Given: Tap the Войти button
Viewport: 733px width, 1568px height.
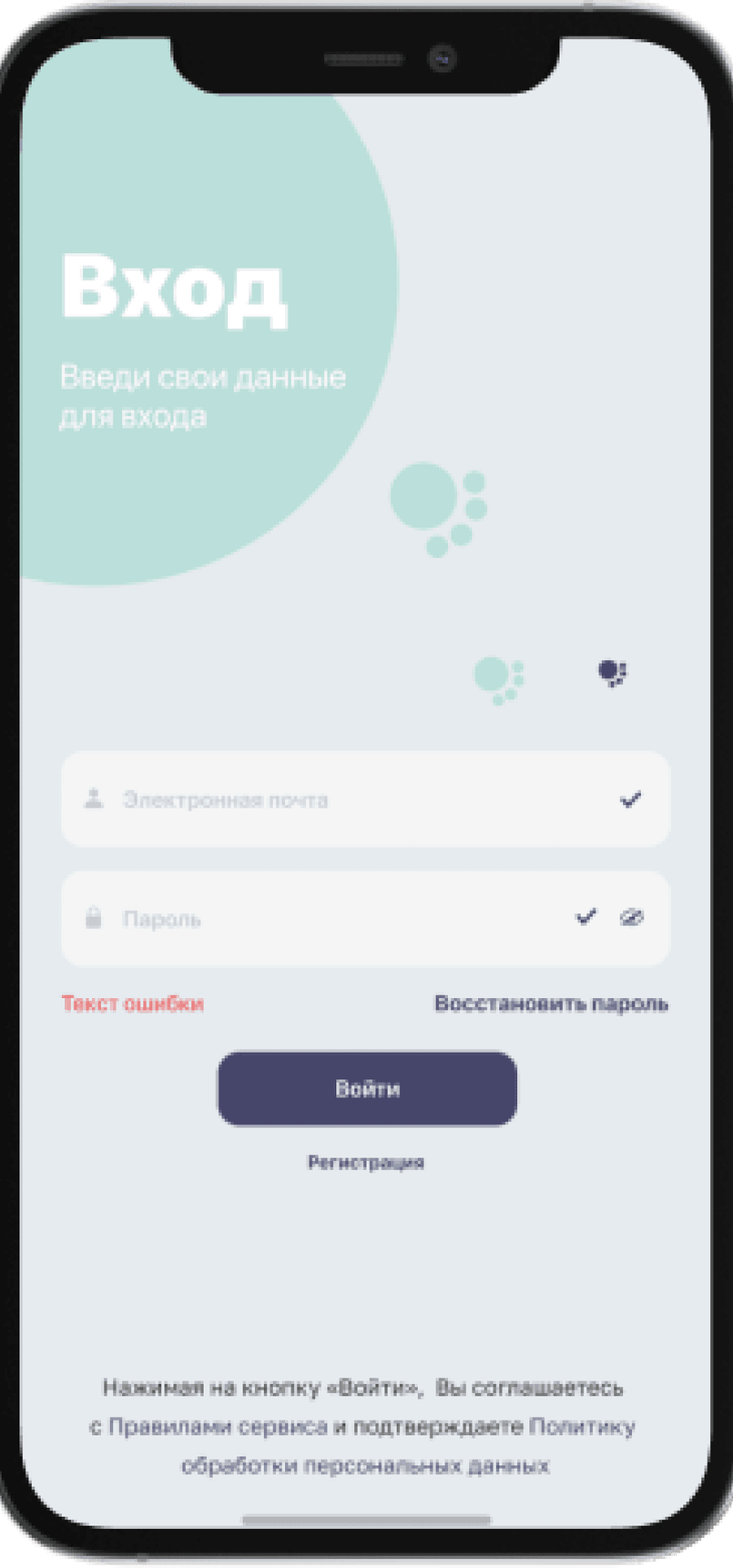Looking at the screenshot, I should tap(366, 1088).
